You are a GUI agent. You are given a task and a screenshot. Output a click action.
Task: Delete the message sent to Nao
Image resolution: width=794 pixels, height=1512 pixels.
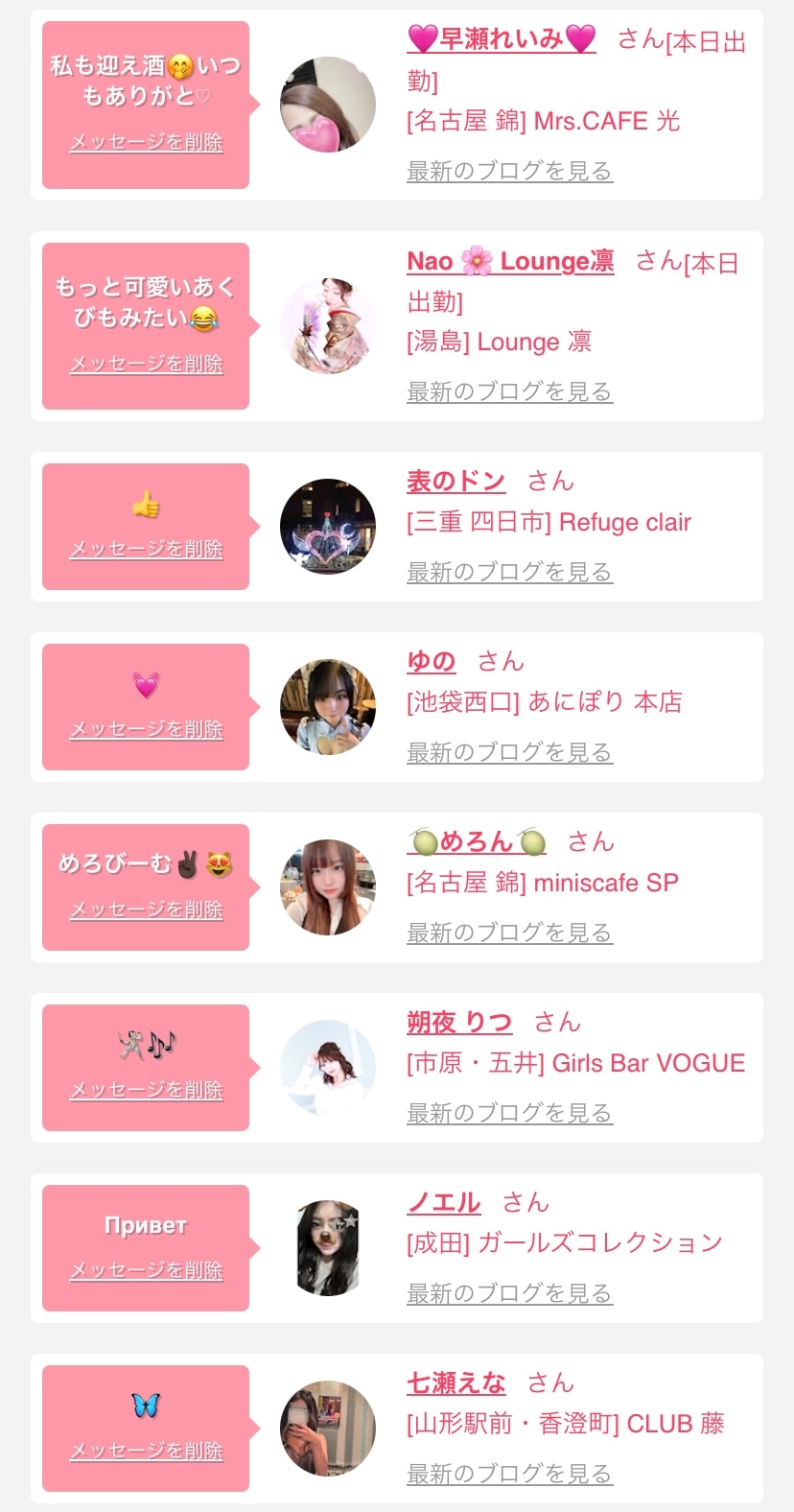(146, 365)
